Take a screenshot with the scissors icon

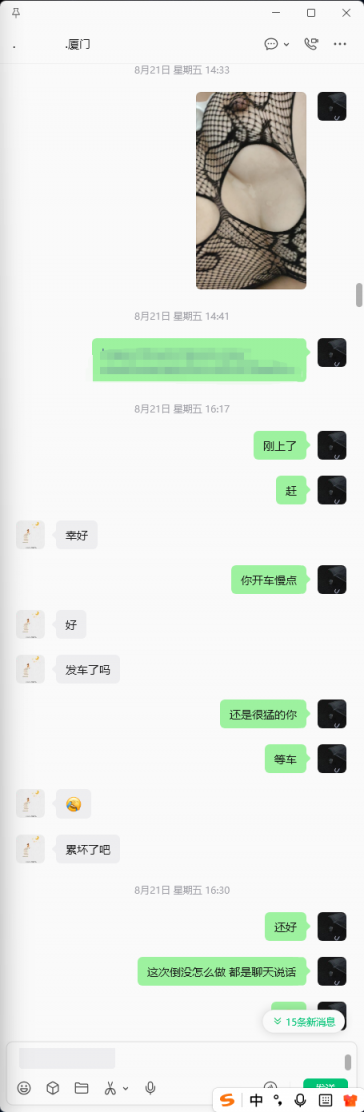pyautogui.click(x=111, y=1087)
